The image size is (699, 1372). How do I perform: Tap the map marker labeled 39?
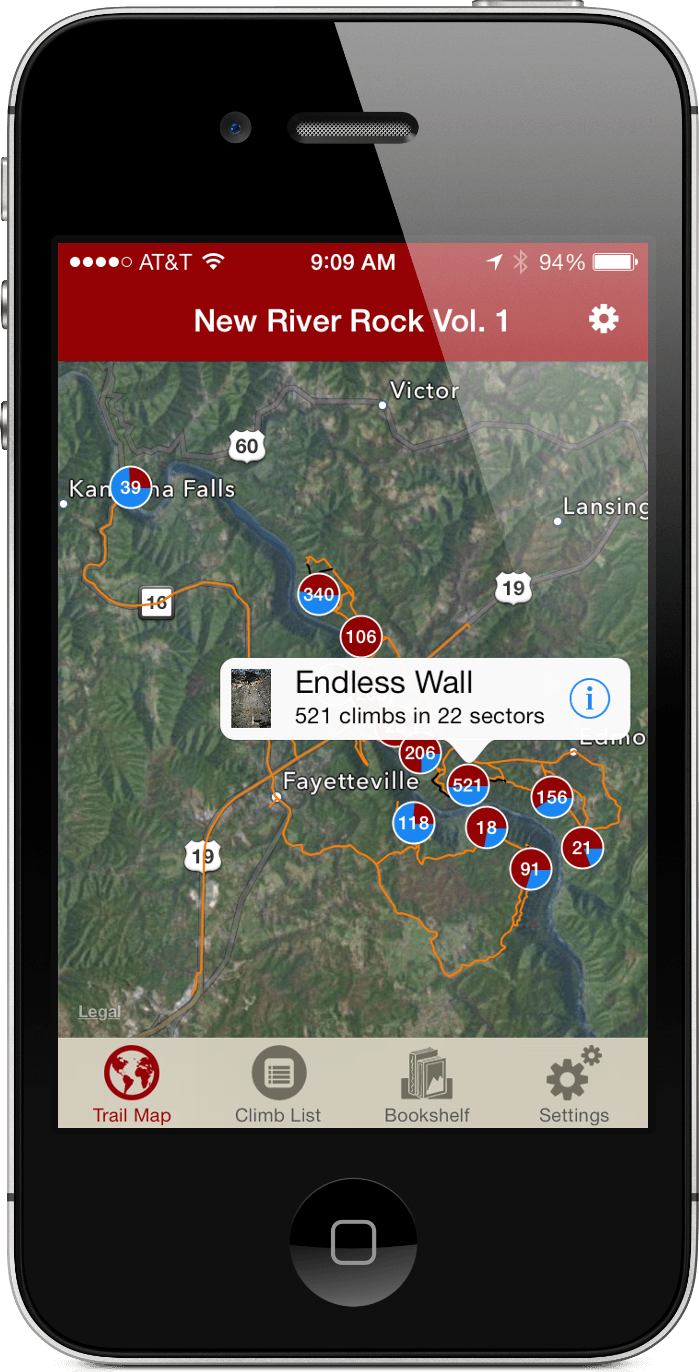pyautogui.click(x=130, y=488)
